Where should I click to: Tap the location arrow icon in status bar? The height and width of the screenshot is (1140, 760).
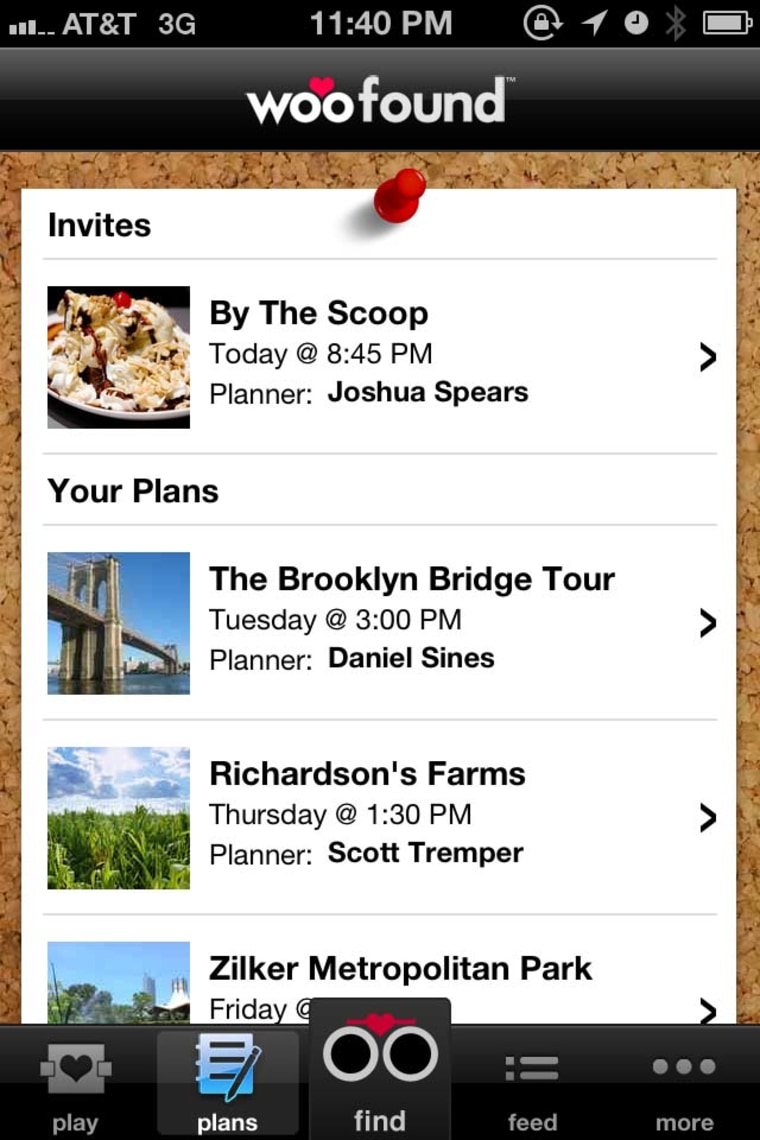pyautogui.click(x=594, y=22)
